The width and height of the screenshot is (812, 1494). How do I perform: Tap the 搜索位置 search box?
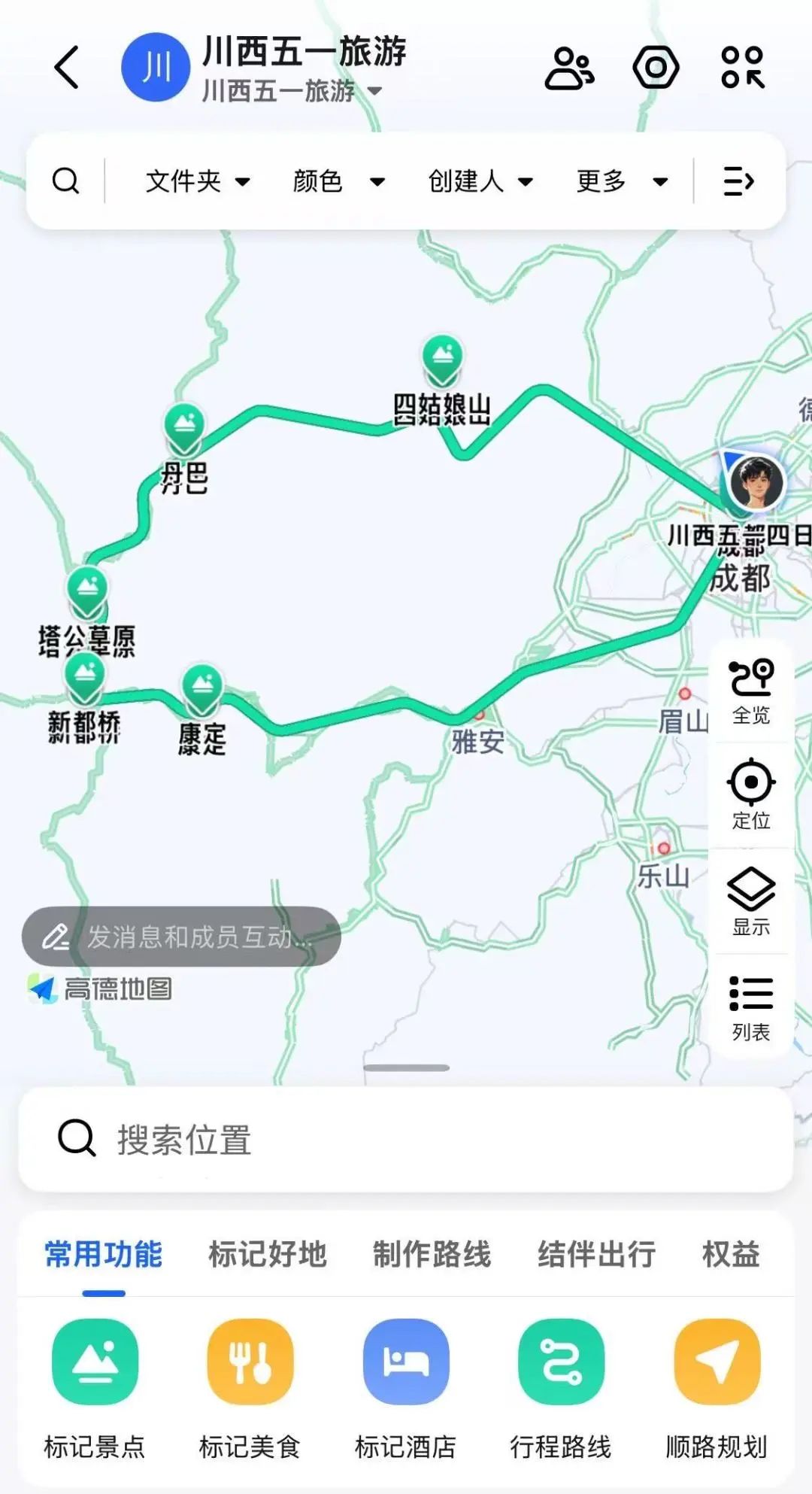click(406, 1139)
